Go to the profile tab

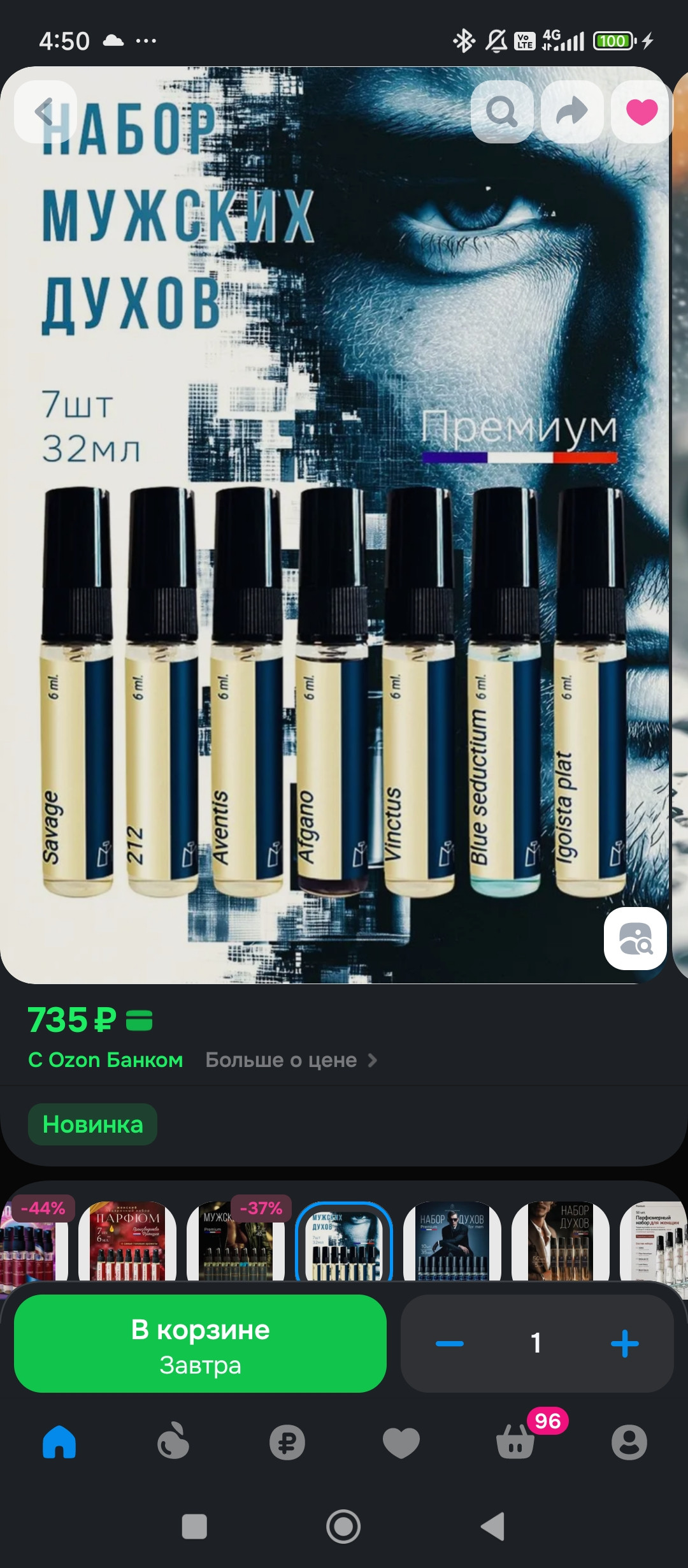[629, 1442]
